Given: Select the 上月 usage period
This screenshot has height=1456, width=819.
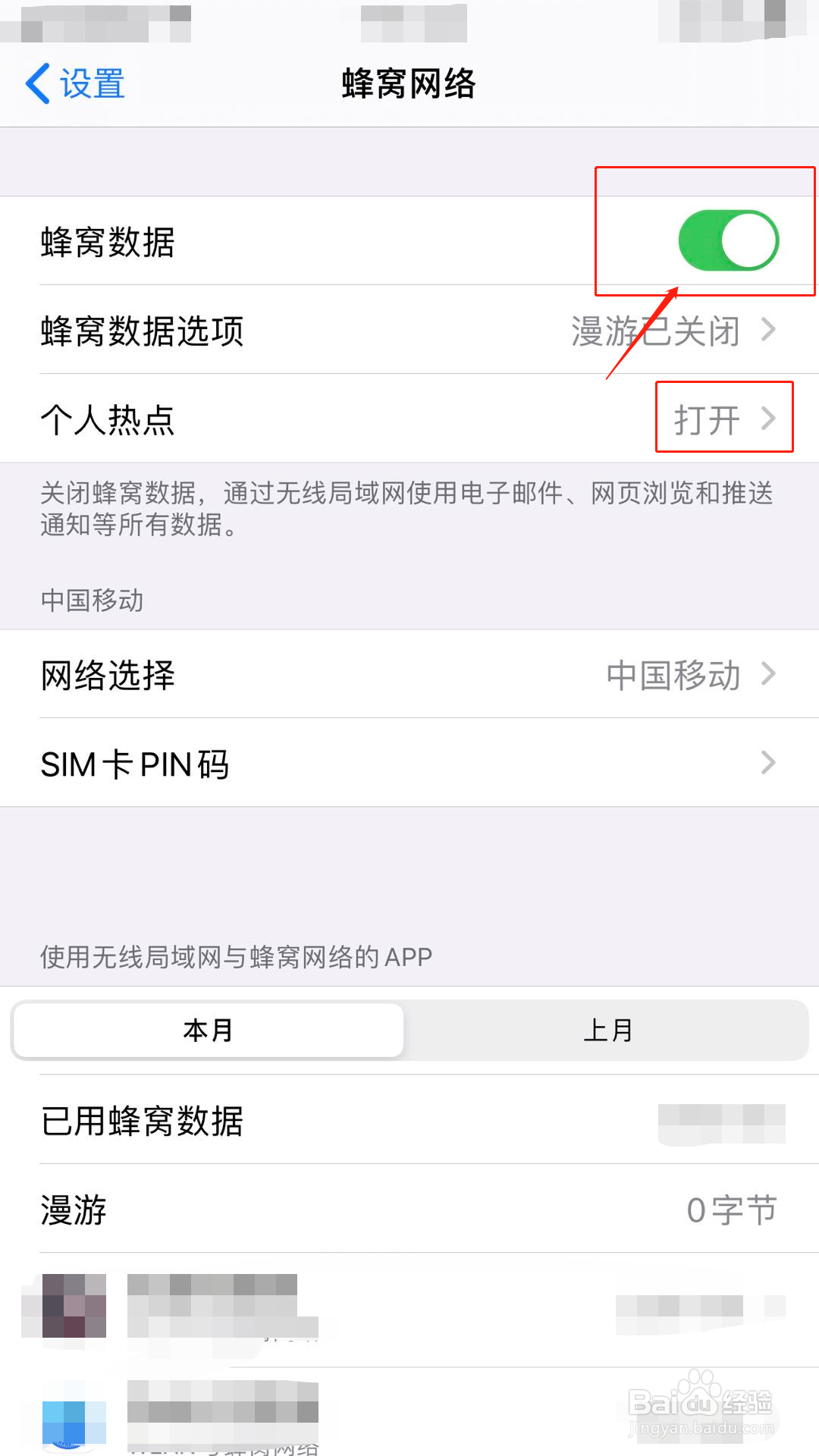Looking at the screenshot, I should point(611,1030).
